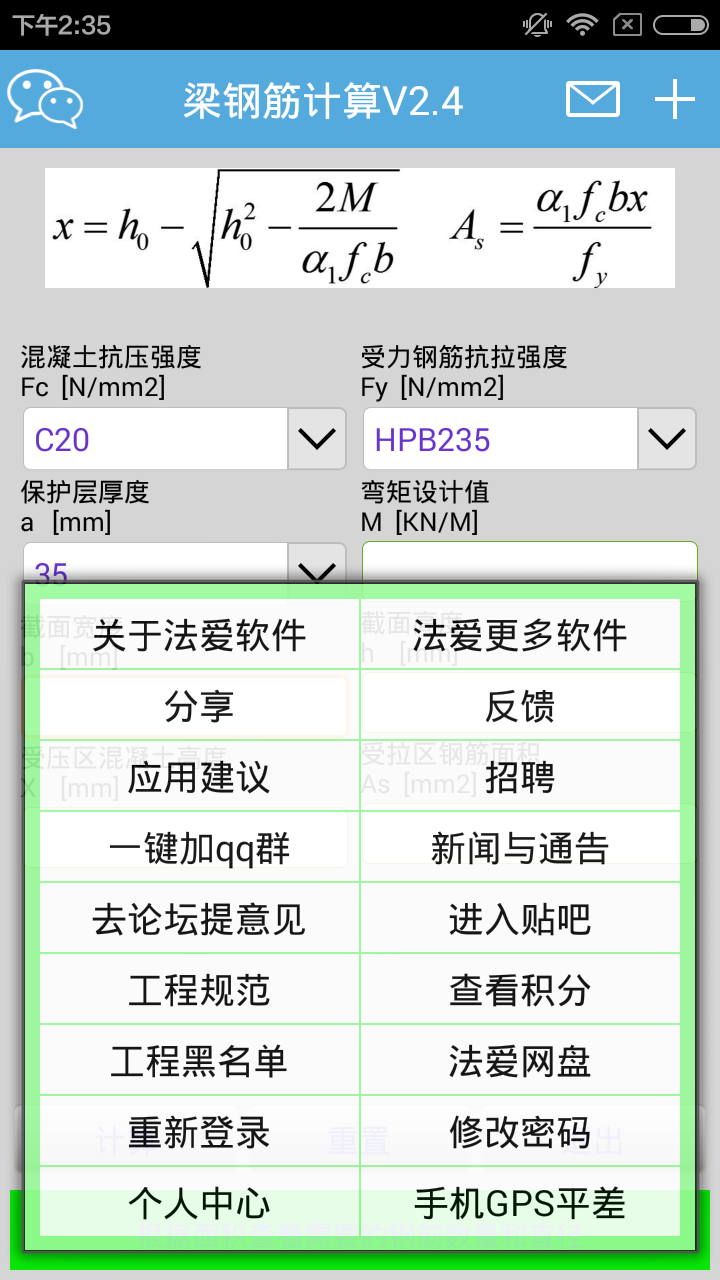This screenshot has height=1280, width=720.
Task: Choose 修改密码 to change password
Action: tap(519, 1131)
